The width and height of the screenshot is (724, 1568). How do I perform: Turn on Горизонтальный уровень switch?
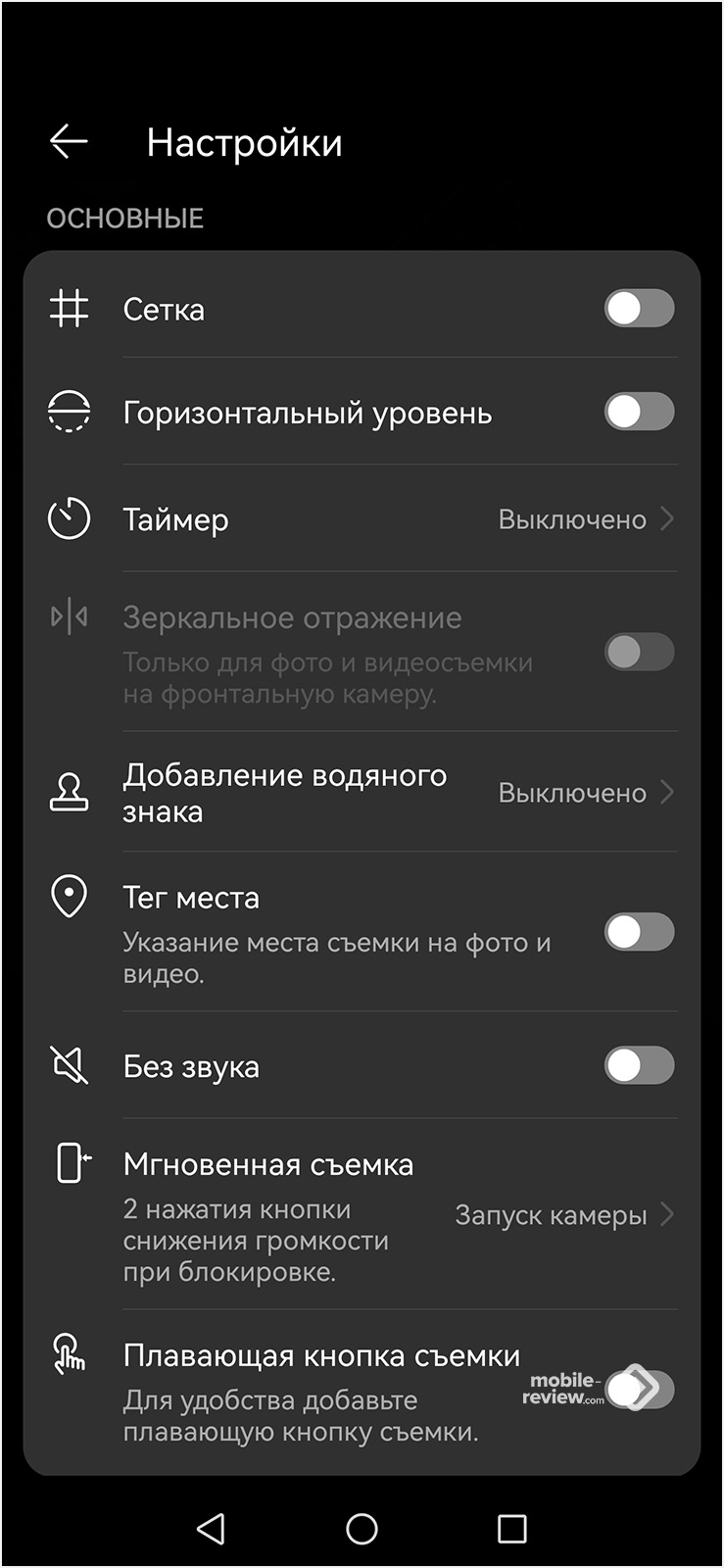point(639,412)
